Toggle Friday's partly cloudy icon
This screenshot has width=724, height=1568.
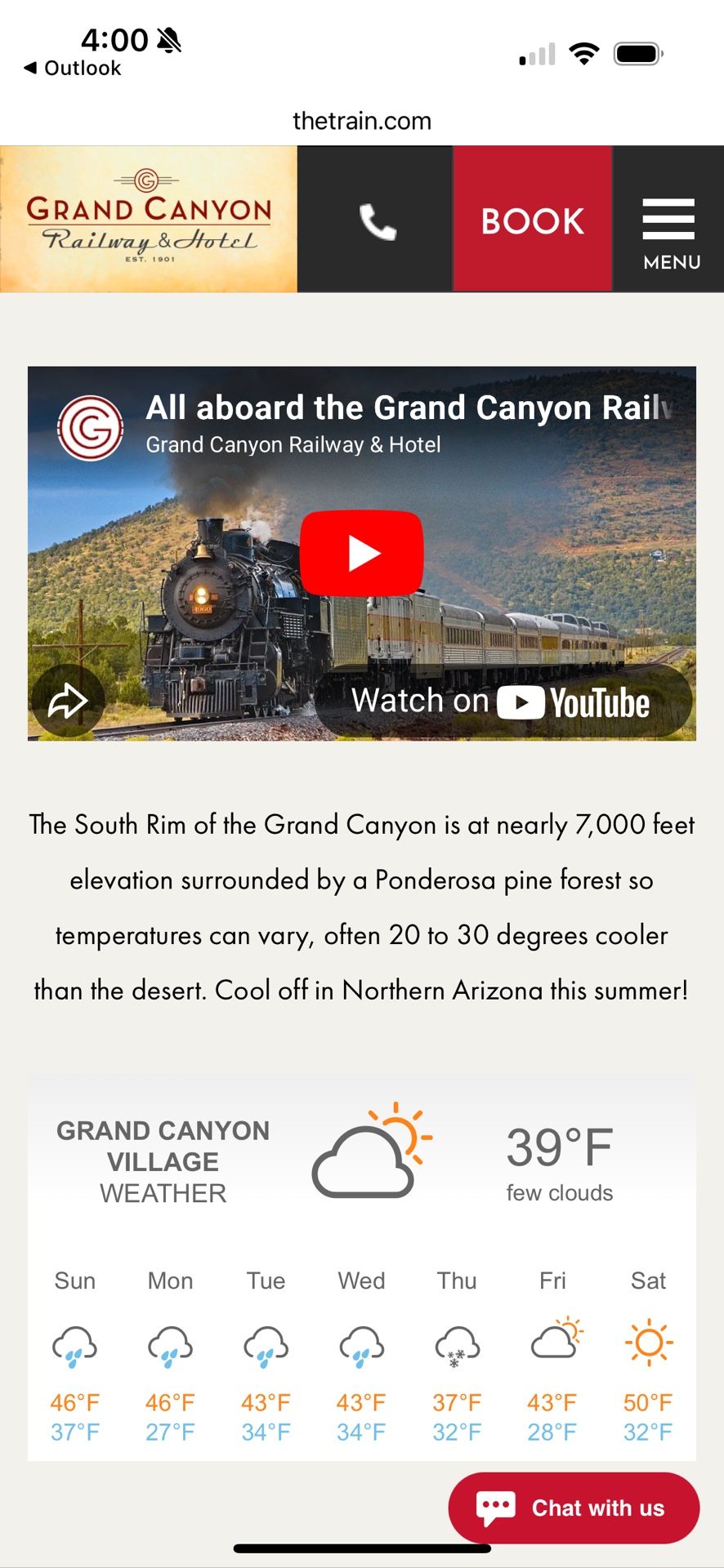tap(552, 1342)
